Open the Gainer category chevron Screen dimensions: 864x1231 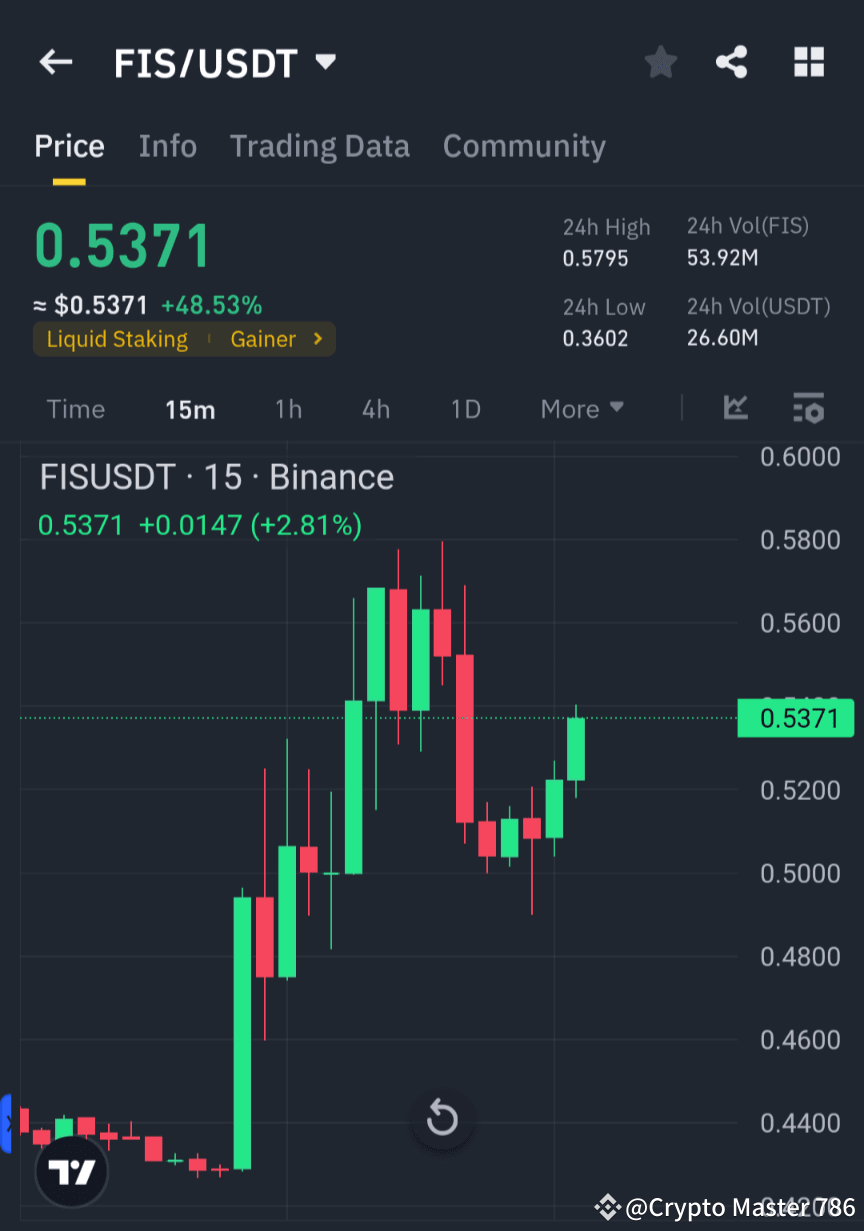pos(318,339)
